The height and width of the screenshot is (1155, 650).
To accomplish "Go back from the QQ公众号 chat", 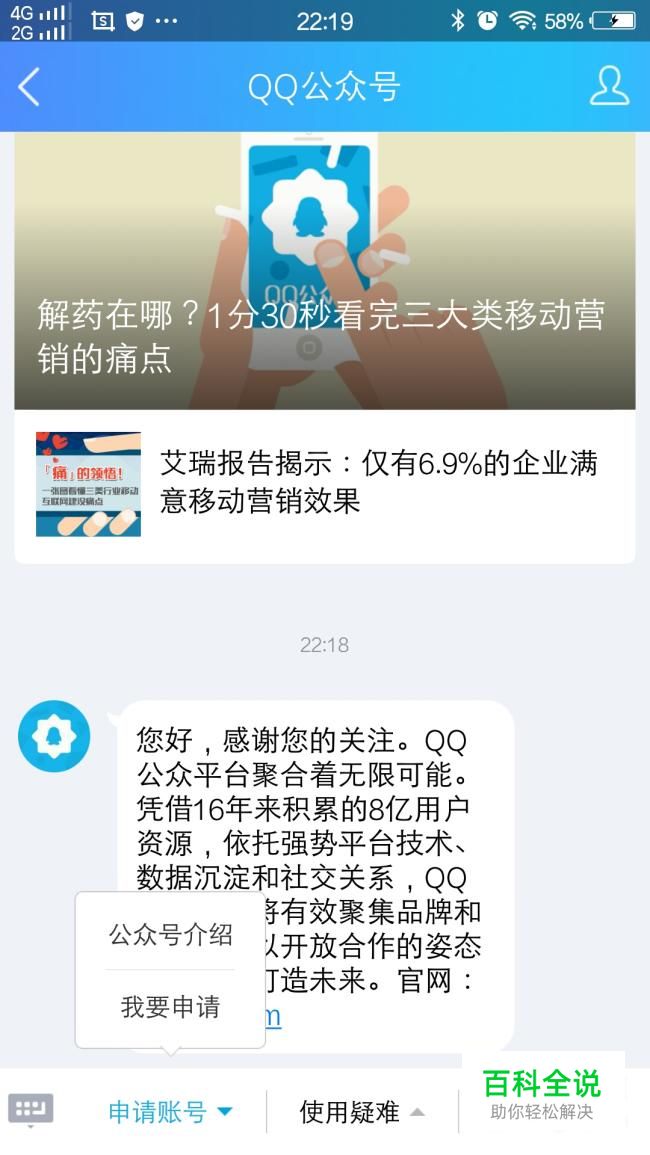I will (x=29, y=87).
